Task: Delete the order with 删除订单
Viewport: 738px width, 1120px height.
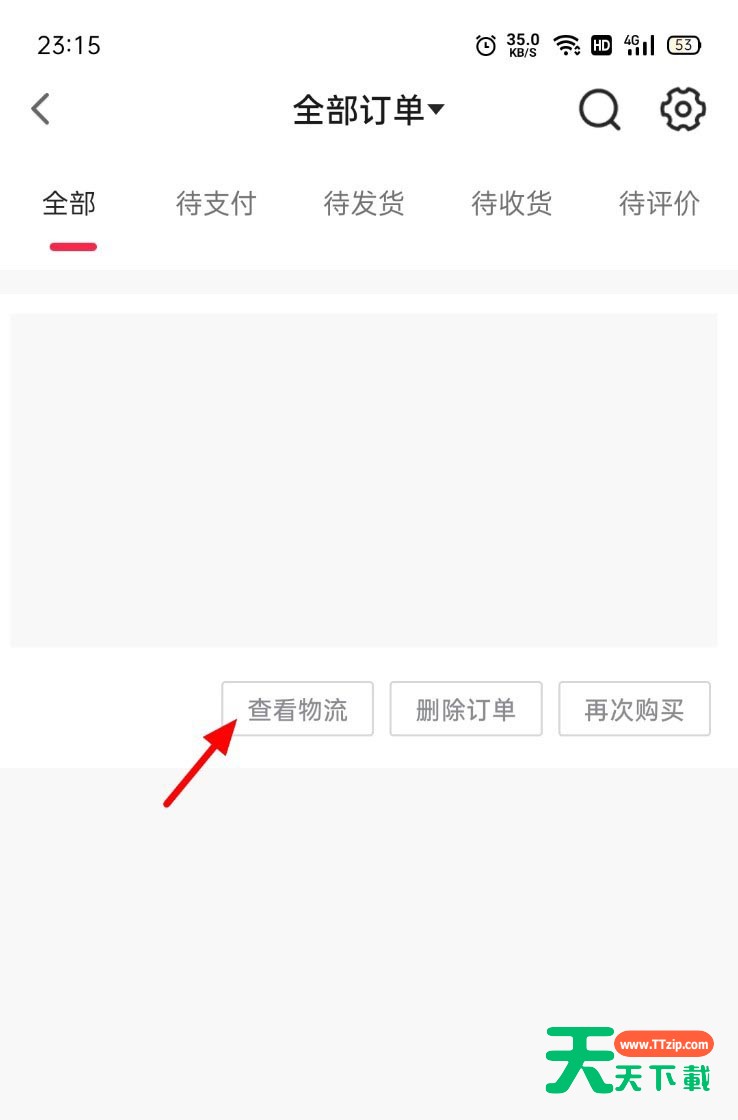Action: click(466, 709)
